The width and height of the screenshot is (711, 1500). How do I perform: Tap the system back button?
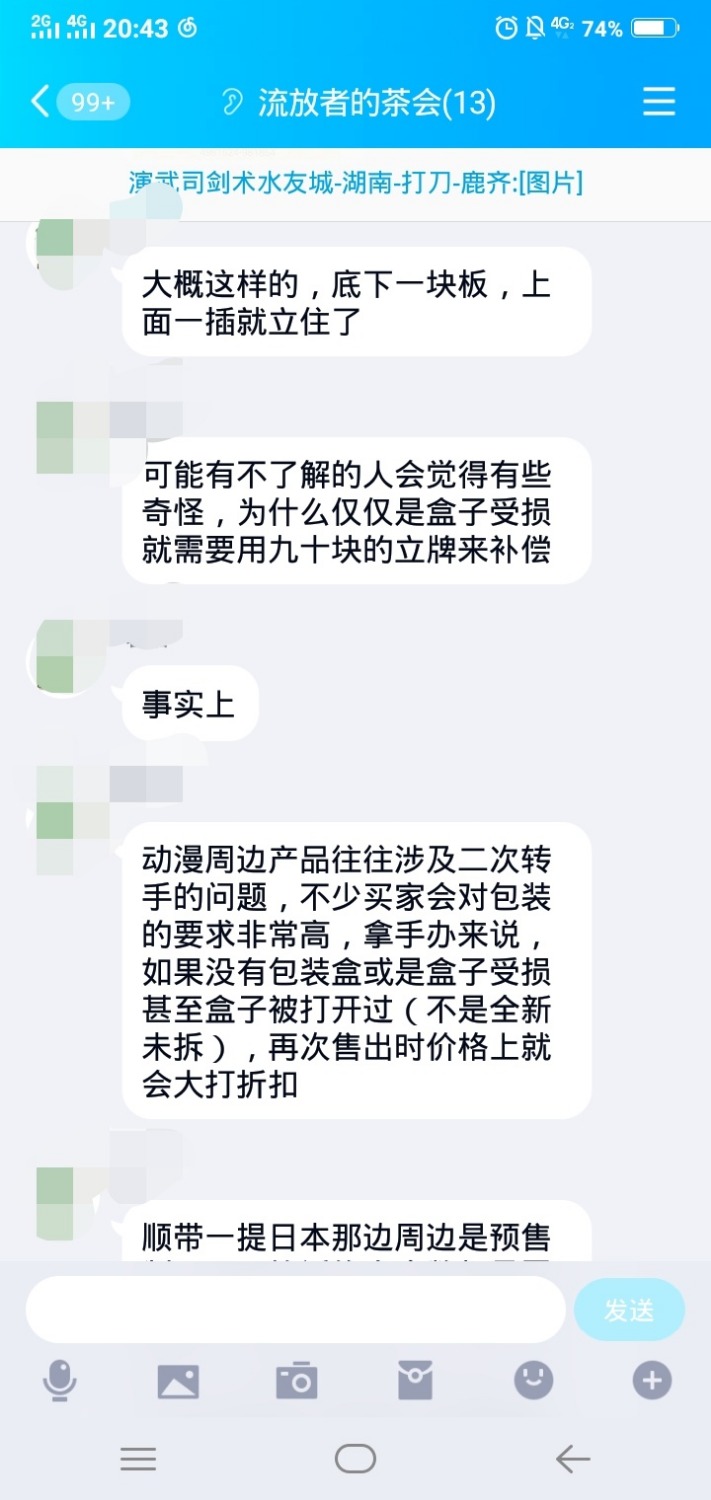[573, 1459]
